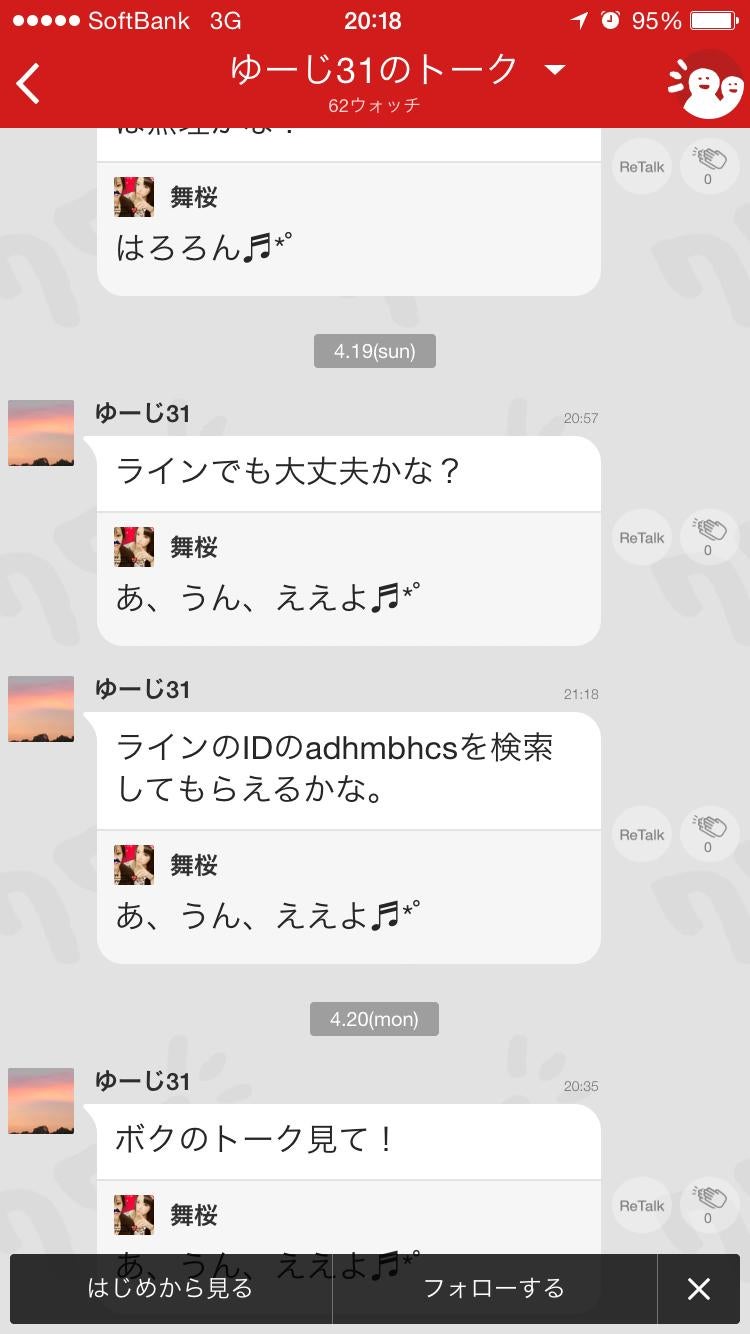Tap ゆーじ31's sunset profile picture
This screenshot has width=750, height=1334.
[x=40, y=432]
